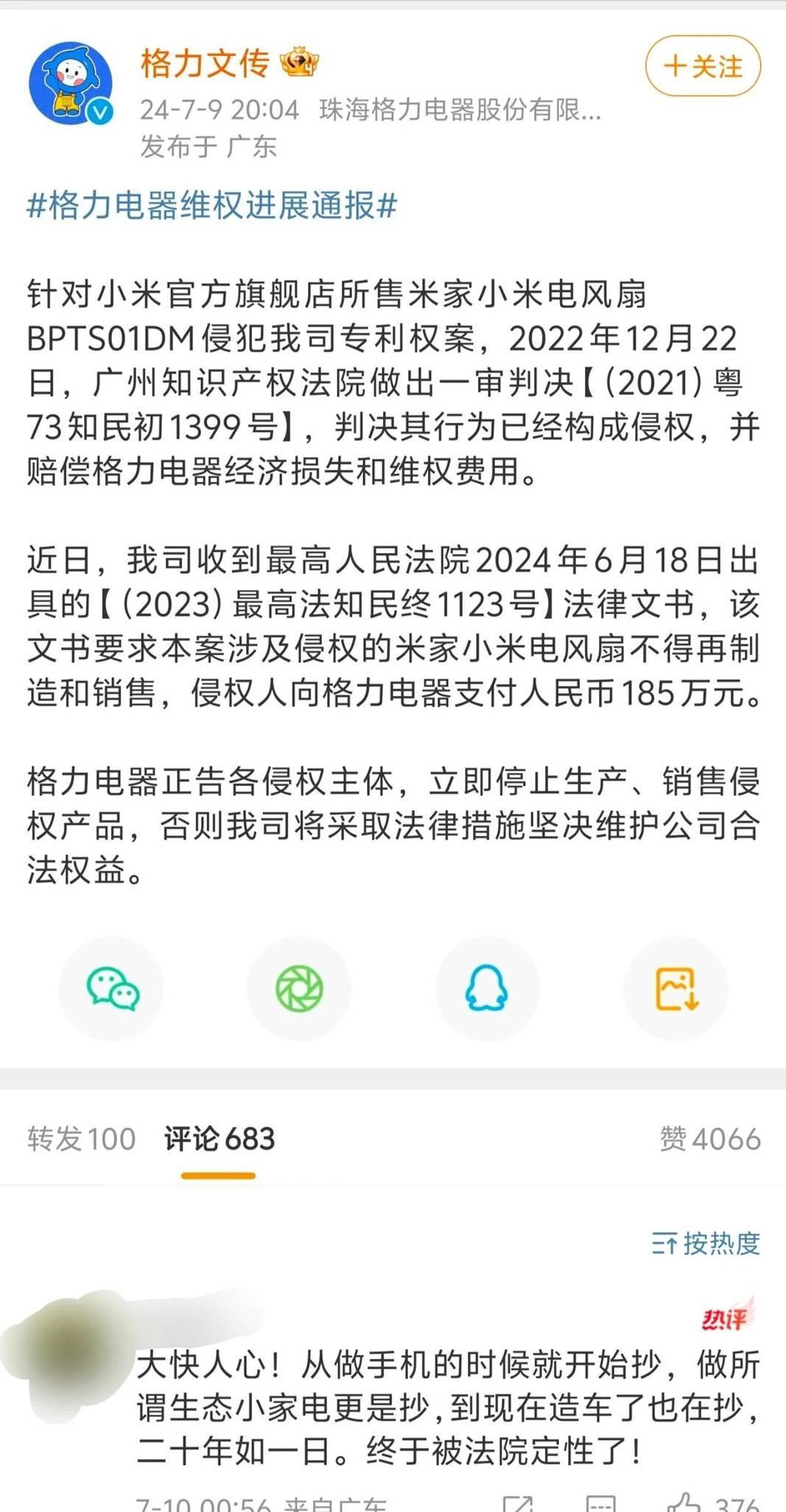Save the post as an image
This screenshot has height=1512, width=786.
pos(676,988)
